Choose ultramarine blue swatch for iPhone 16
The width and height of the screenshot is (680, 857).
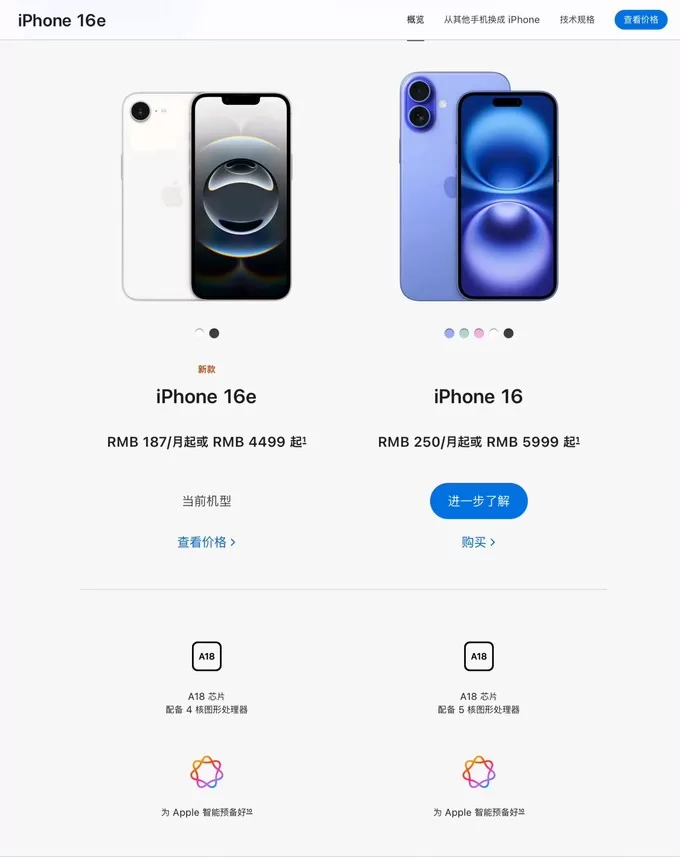449,333
